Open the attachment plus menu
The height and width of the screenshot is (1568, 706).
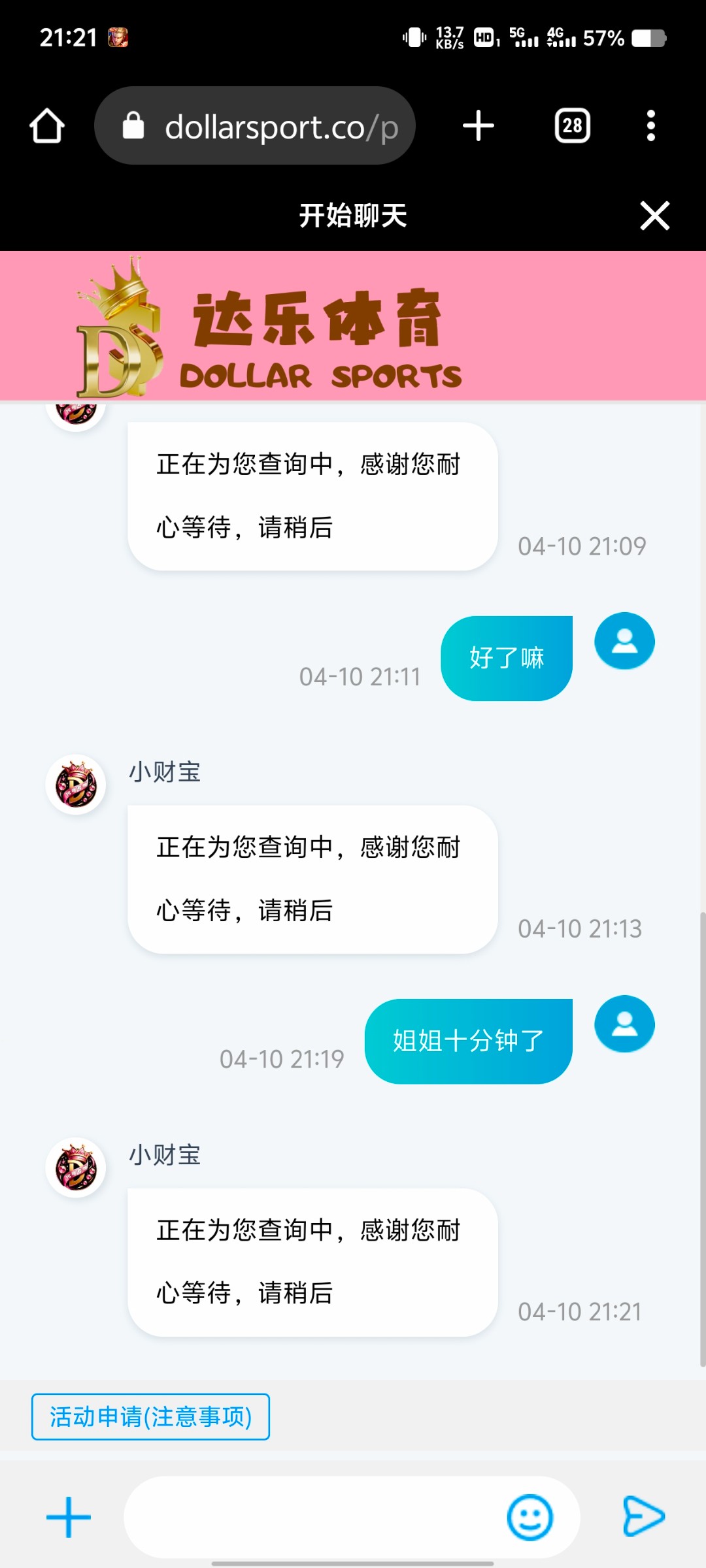click(69, 1517)
